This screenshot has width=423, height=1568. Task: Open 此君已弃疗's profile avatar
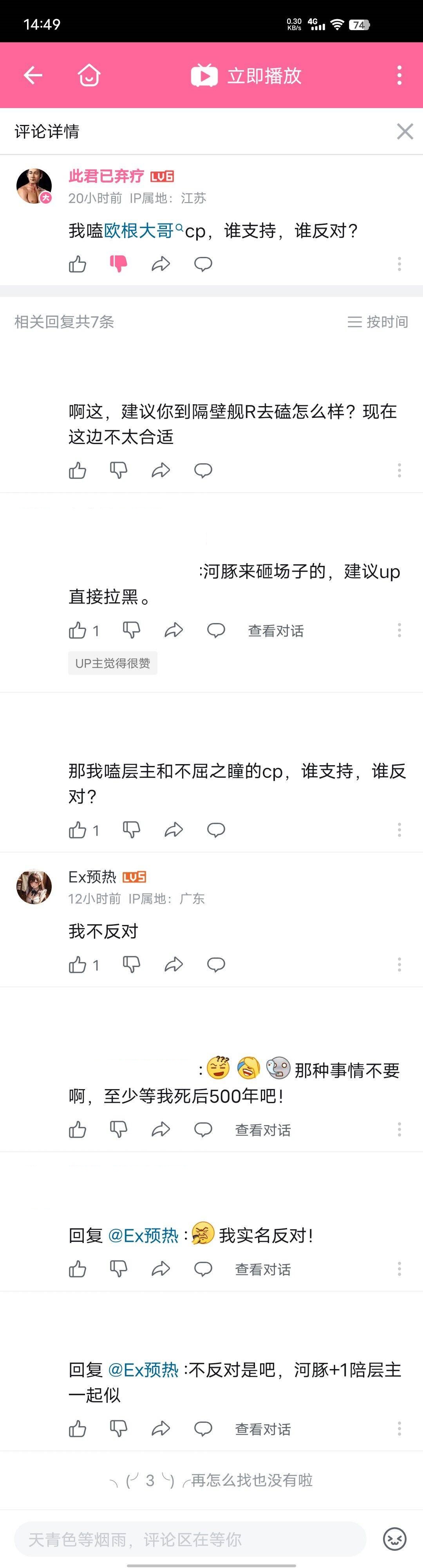point(34,186)
